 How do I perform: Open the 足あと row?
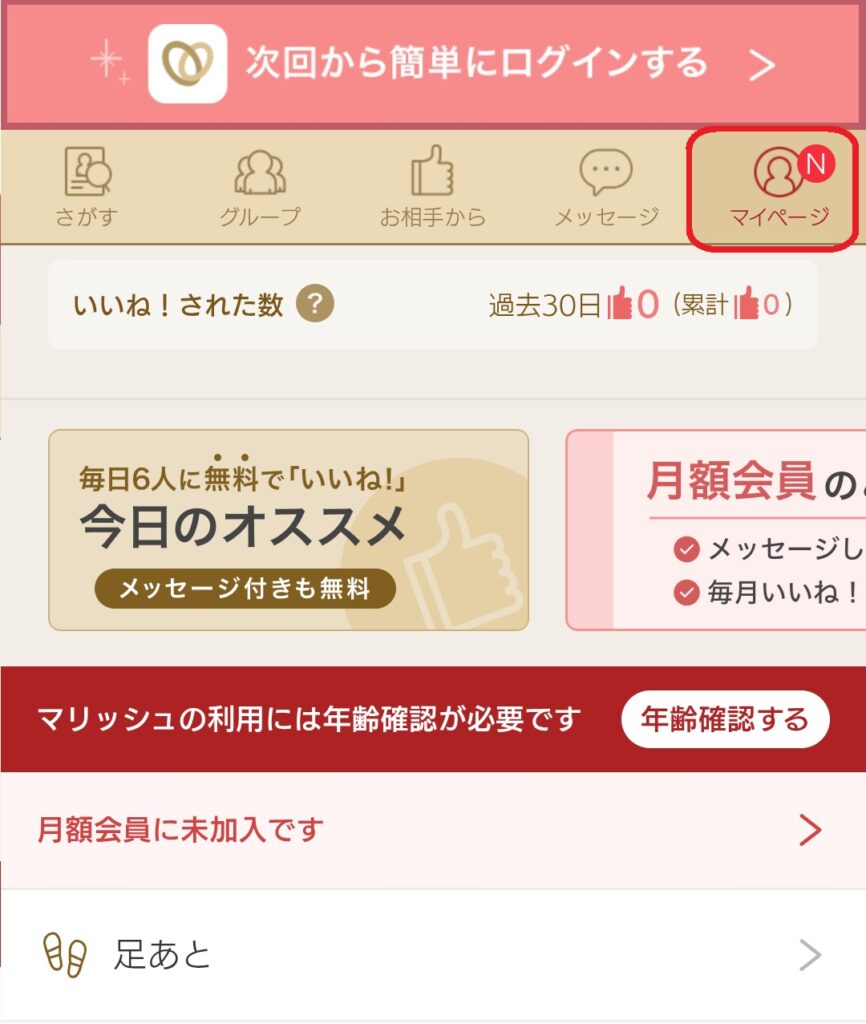(x=433, y=955)
